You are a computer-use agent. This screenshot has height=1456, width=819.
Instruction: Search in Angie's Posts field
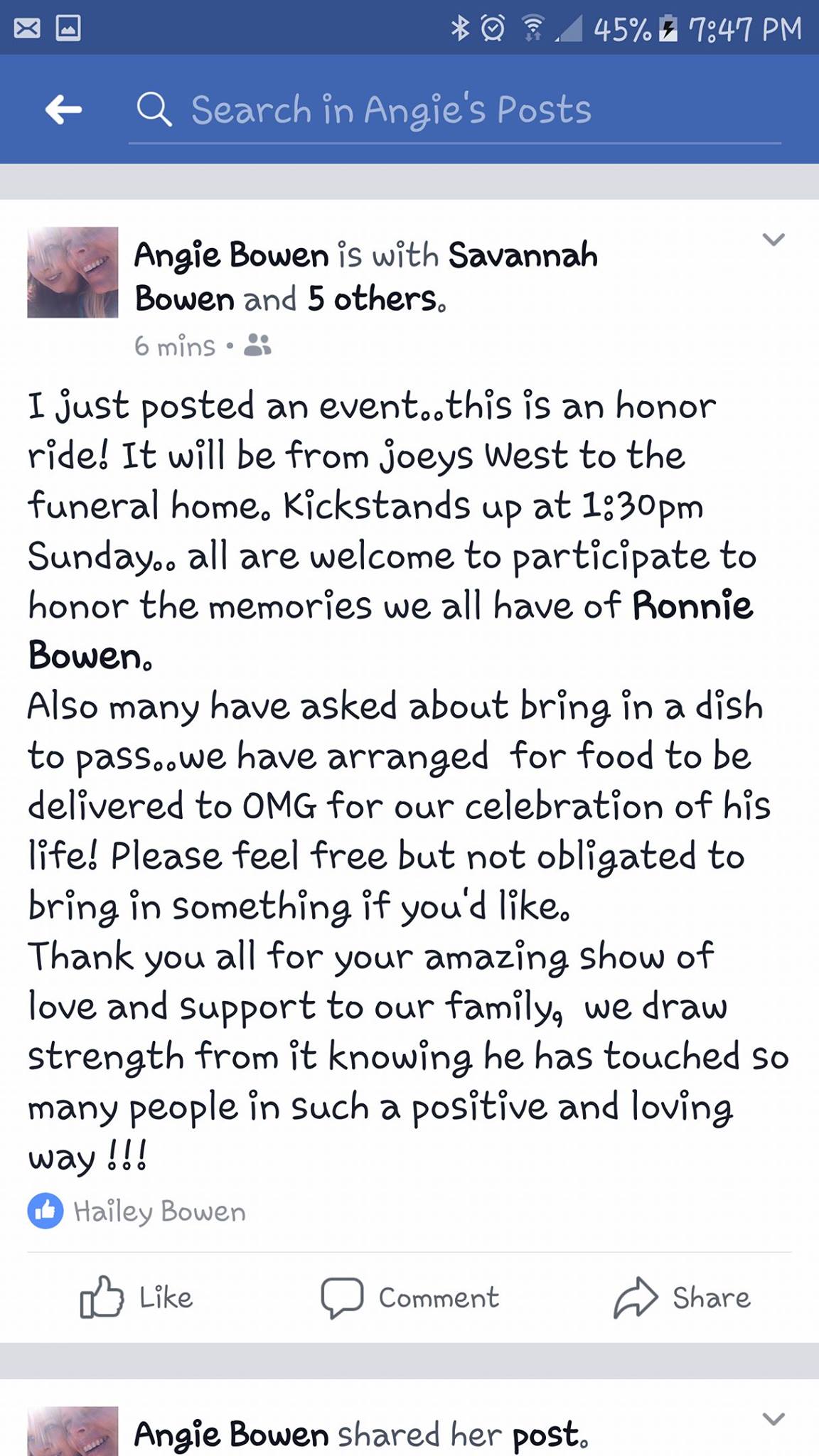tap(455, 111)
